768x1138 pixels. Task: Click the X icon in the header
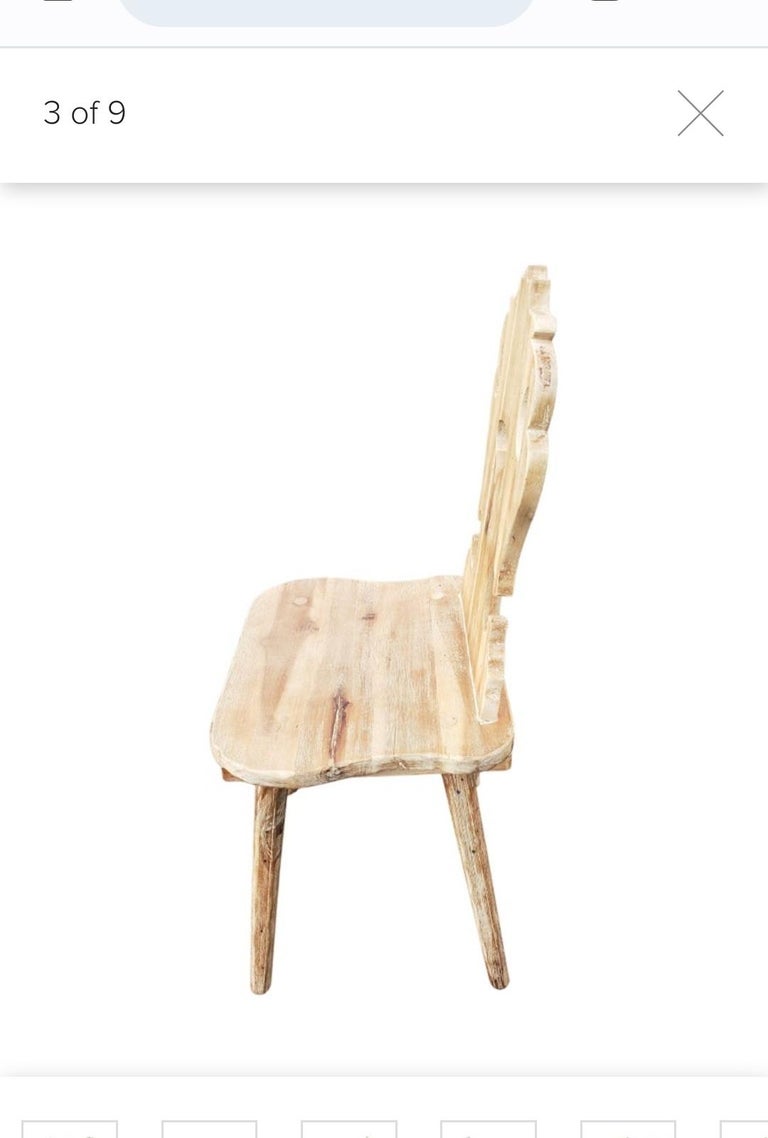click(x=701, y=114)
